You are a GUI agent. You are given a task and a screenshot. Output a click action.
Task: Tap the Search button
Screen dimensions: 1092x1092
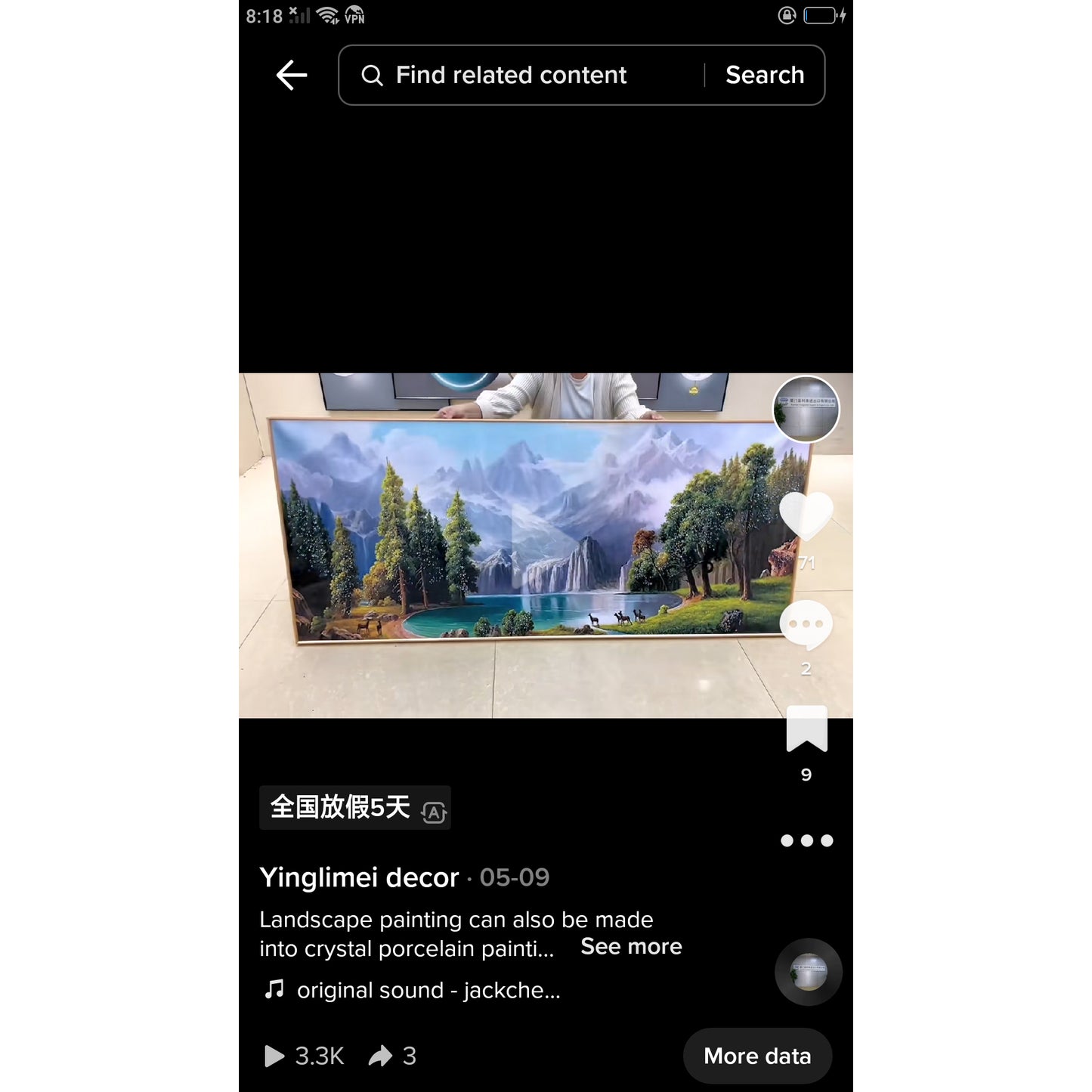click(765, 75)
